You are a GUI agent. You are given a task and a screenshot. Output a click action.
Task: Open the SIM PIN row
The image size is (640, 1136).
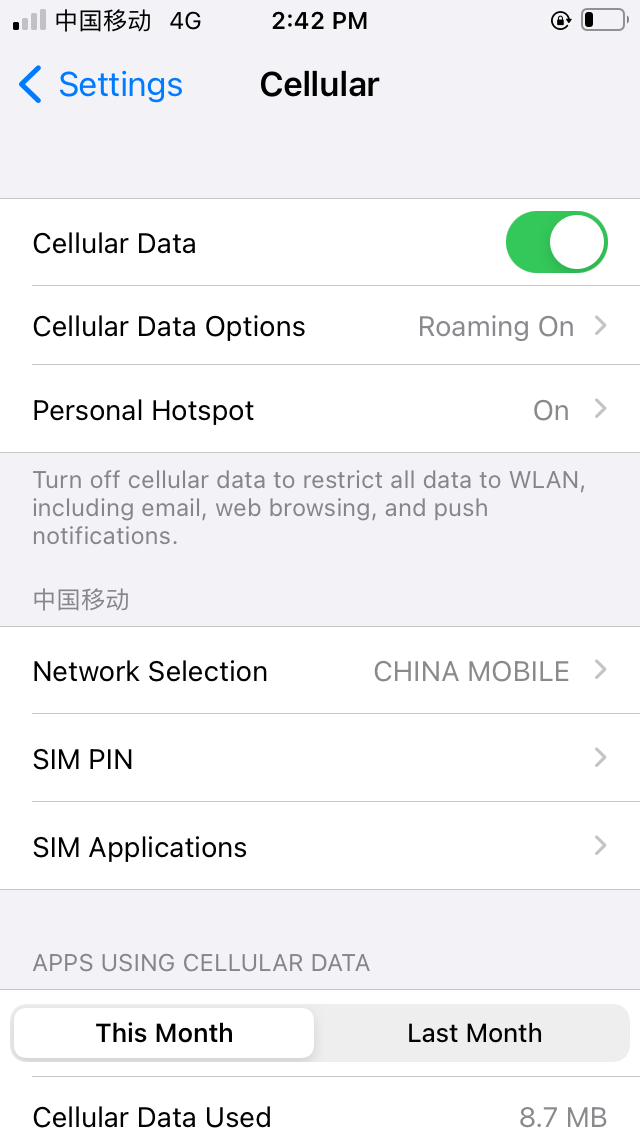(320, 759)
